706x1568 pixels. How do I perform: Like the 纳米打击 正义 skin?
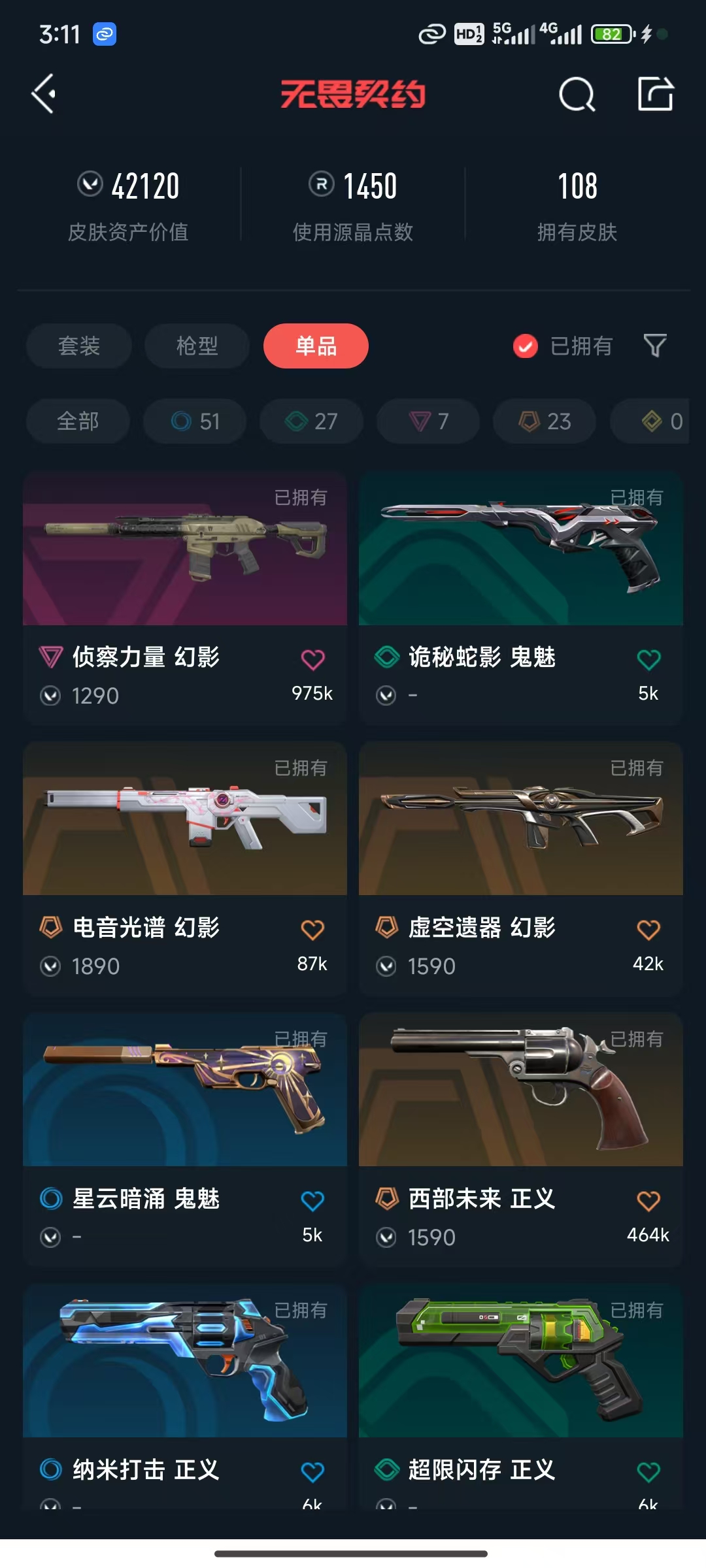pyautogui.click(x=312, y=1472)
